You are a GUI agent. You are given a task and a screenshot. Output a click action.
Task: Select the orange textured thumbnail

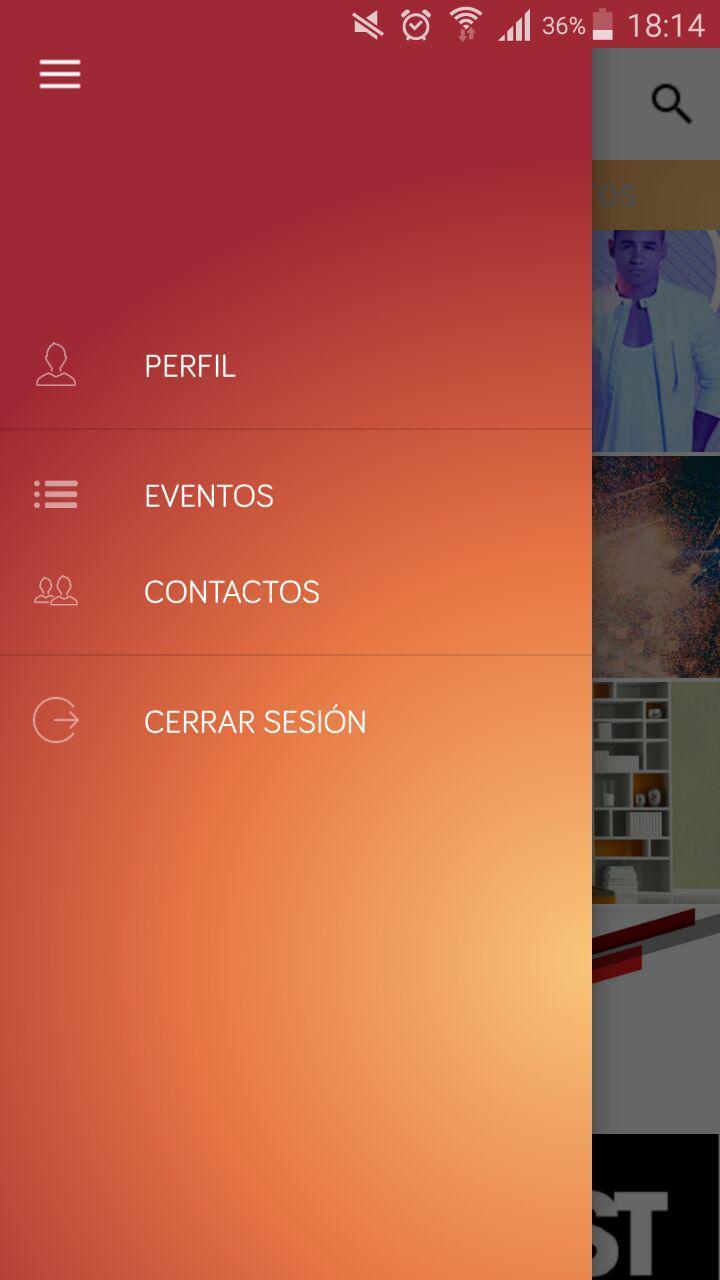click(656, 565)
